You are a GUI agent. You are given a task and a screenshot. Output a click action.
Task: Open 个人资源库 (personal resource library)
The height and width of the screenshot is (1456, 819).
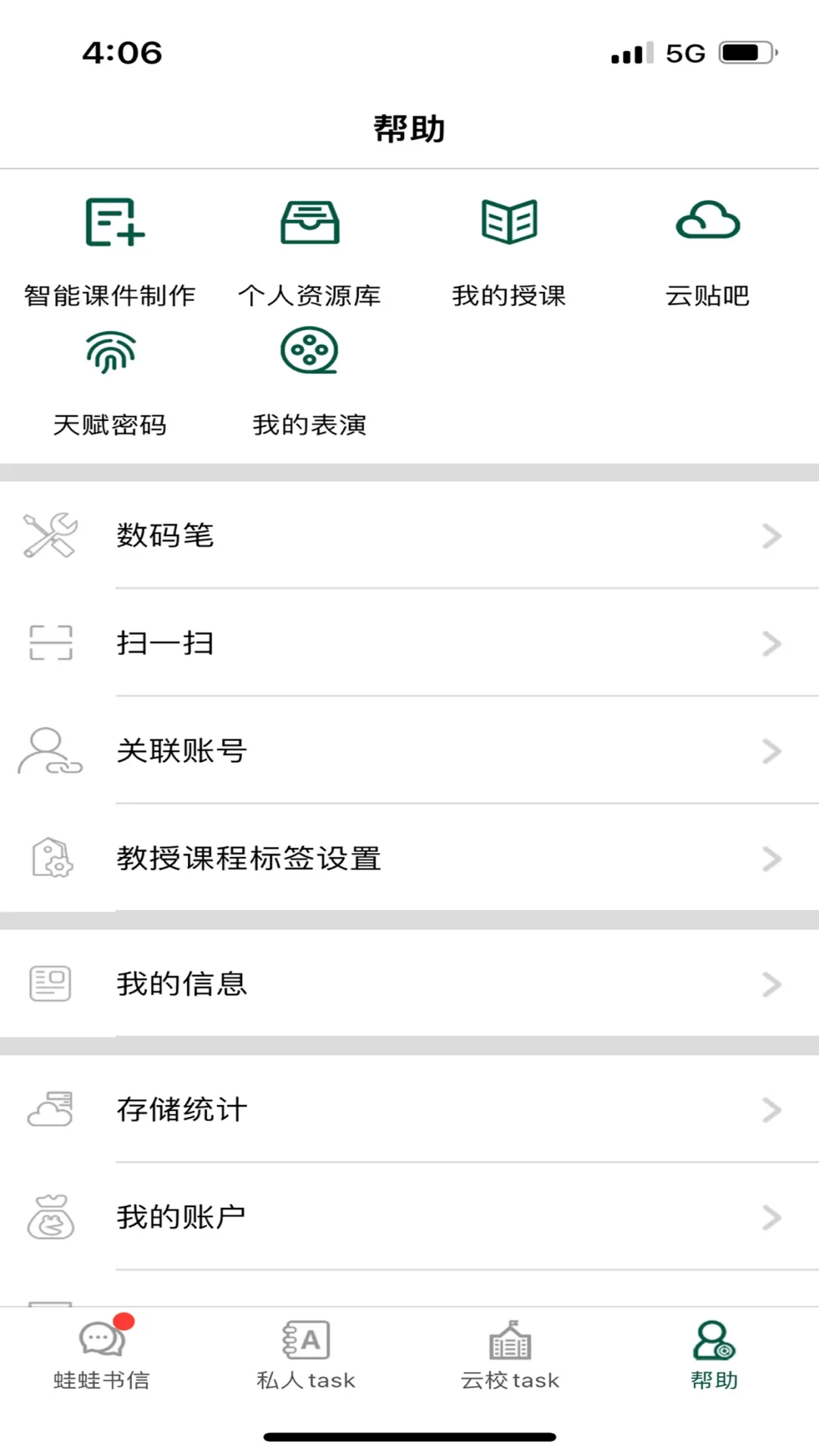pyautogui.click(x=309, y=250)
